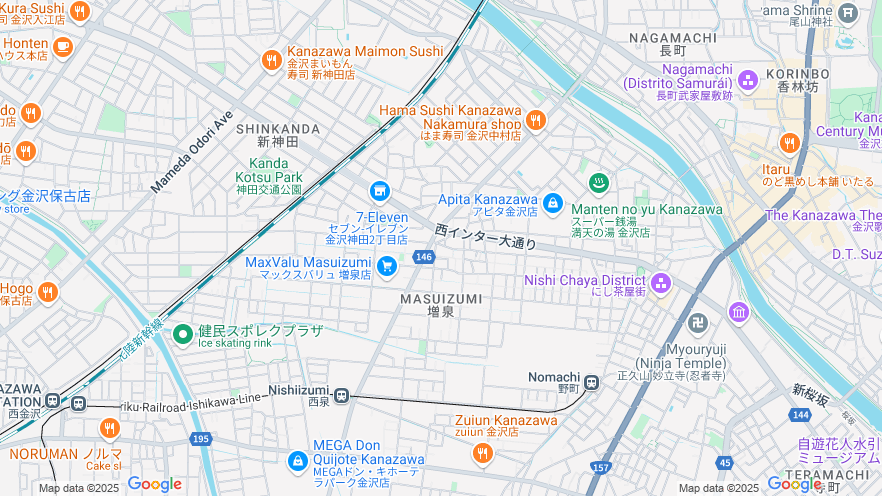Open the MaxValu Masuizumi supermarket pin
882x496 pixels.
click(387, 266)
